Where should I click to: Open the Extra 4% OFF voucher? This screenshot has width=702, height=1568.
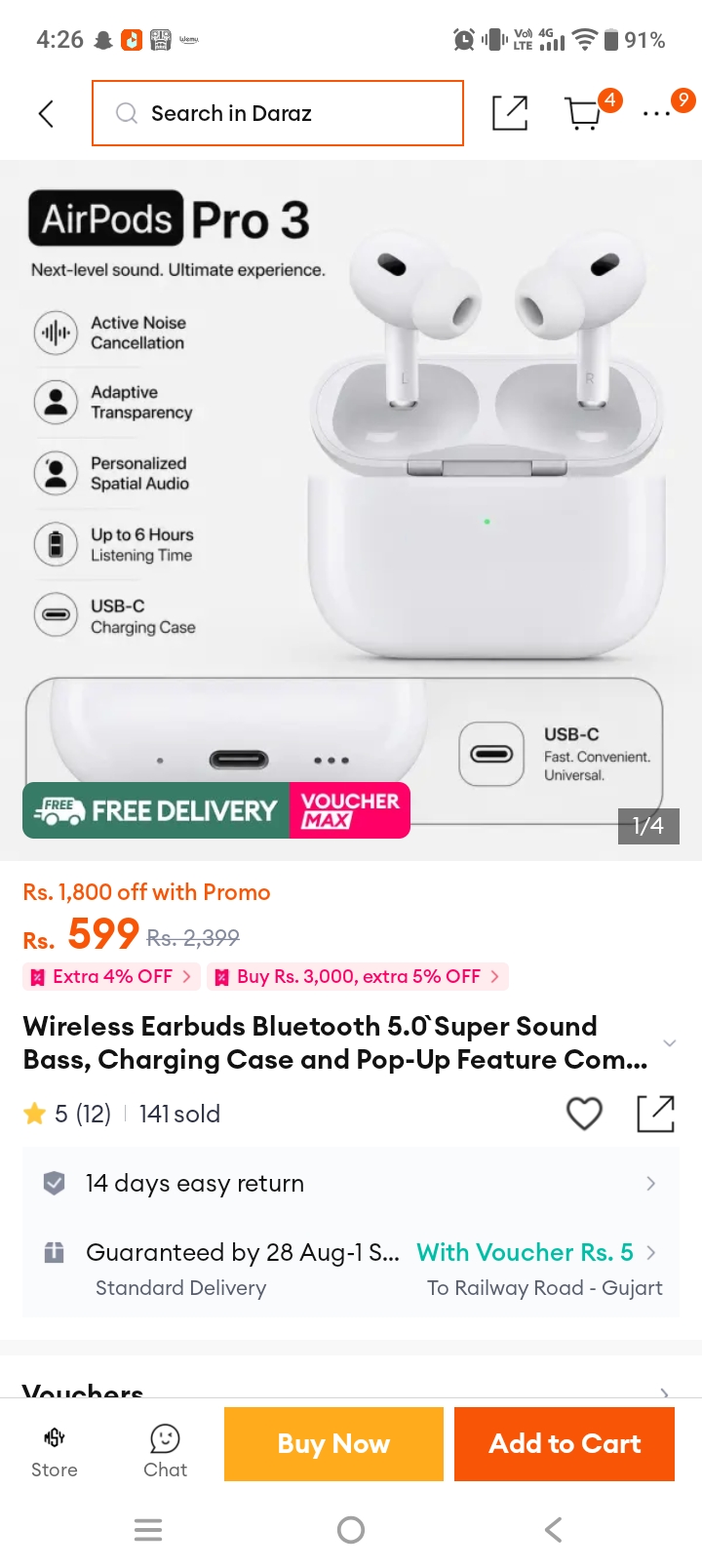(x=112, y=976)
